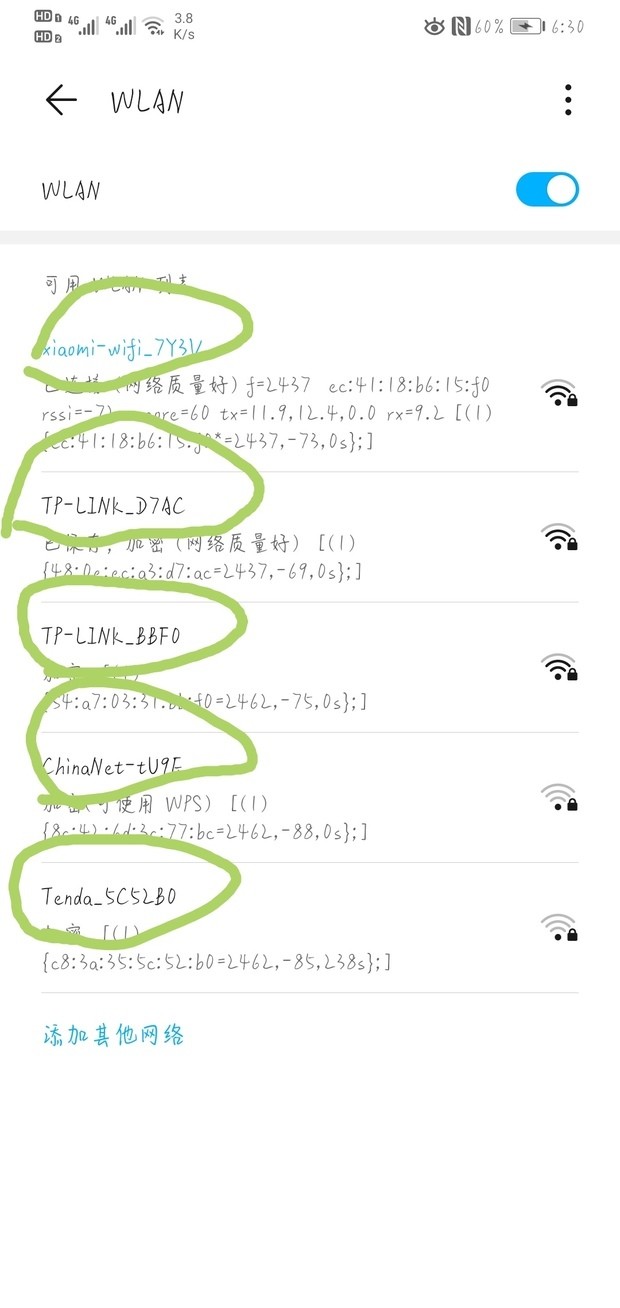Open the overflow menu

pos(568,100)
